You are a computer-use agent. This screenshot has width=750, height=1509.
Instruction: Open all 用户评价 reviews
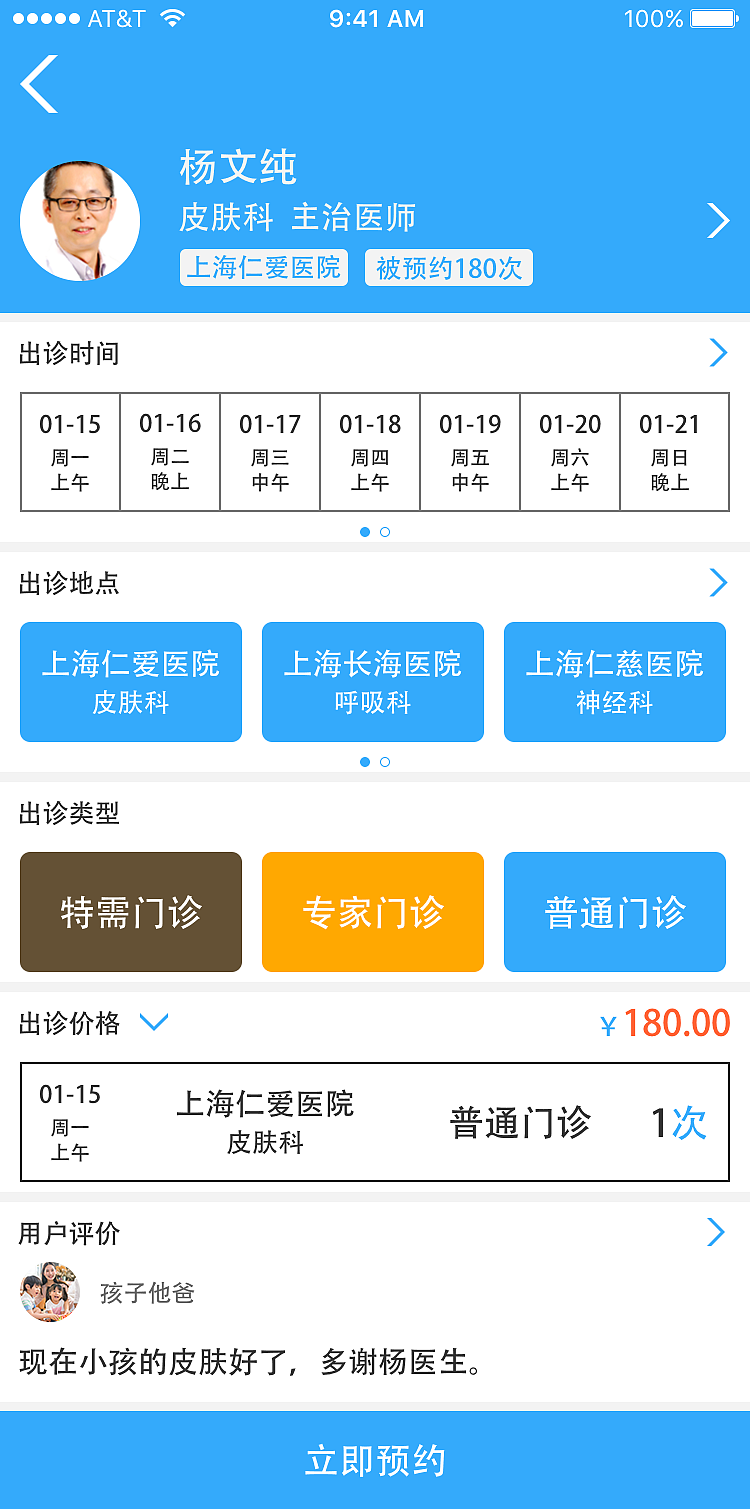tap(716, 1233)
